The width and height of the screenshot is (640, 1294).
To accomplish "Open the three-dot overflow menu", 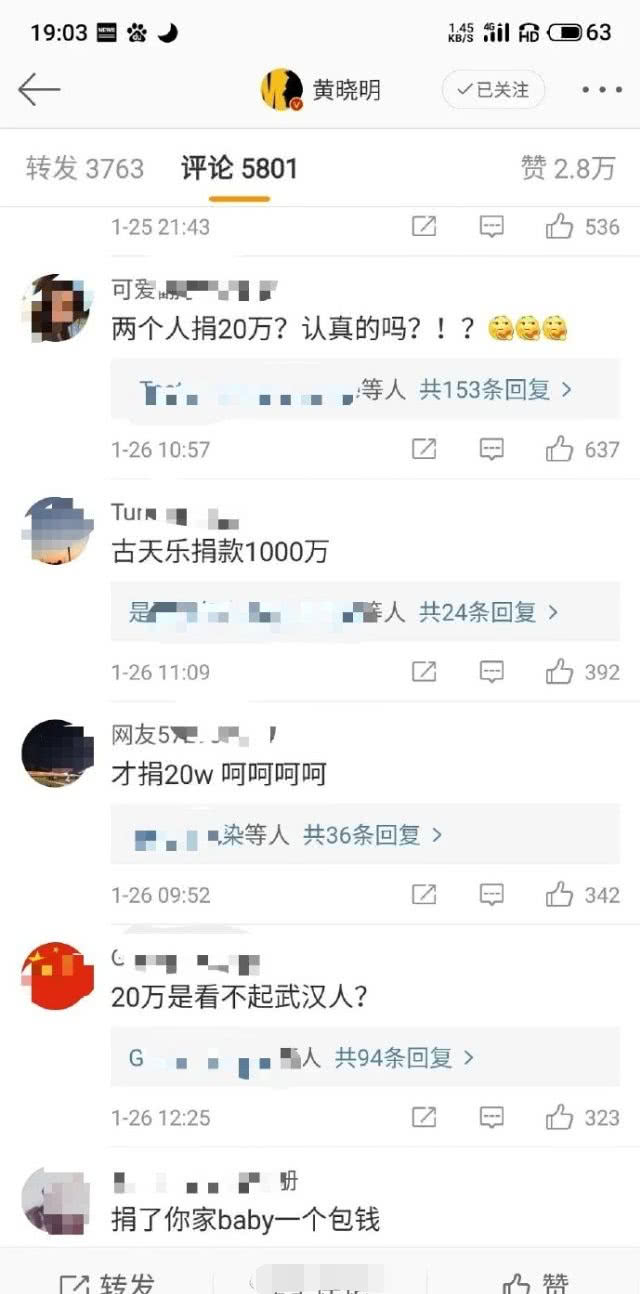I will [601, 90].
